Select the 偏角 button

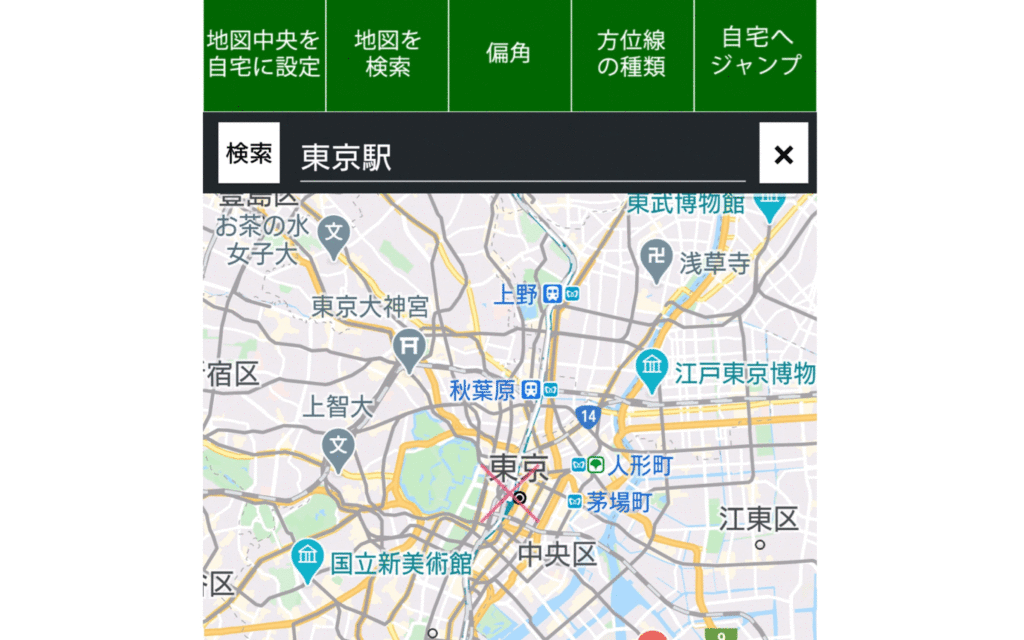point(509,55)
